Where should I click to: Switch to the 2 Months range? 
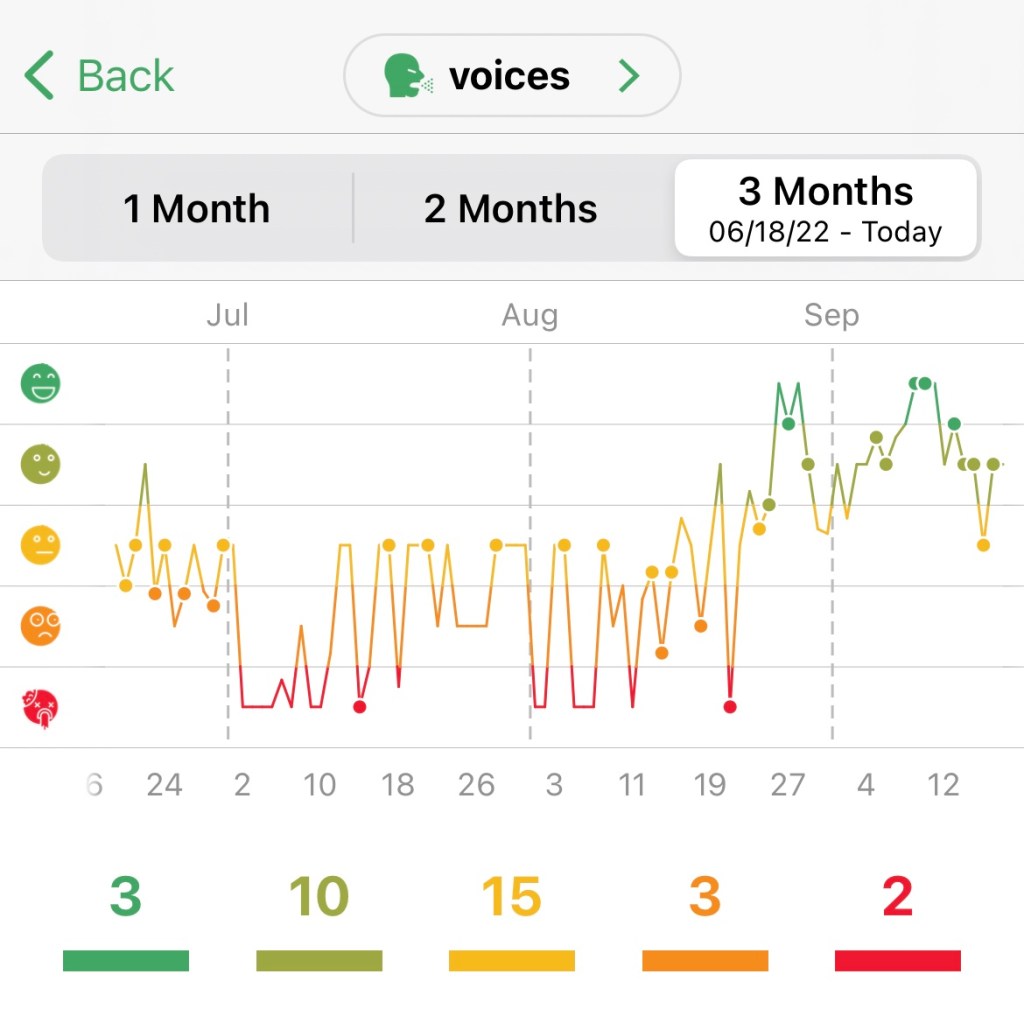[510, 209]
